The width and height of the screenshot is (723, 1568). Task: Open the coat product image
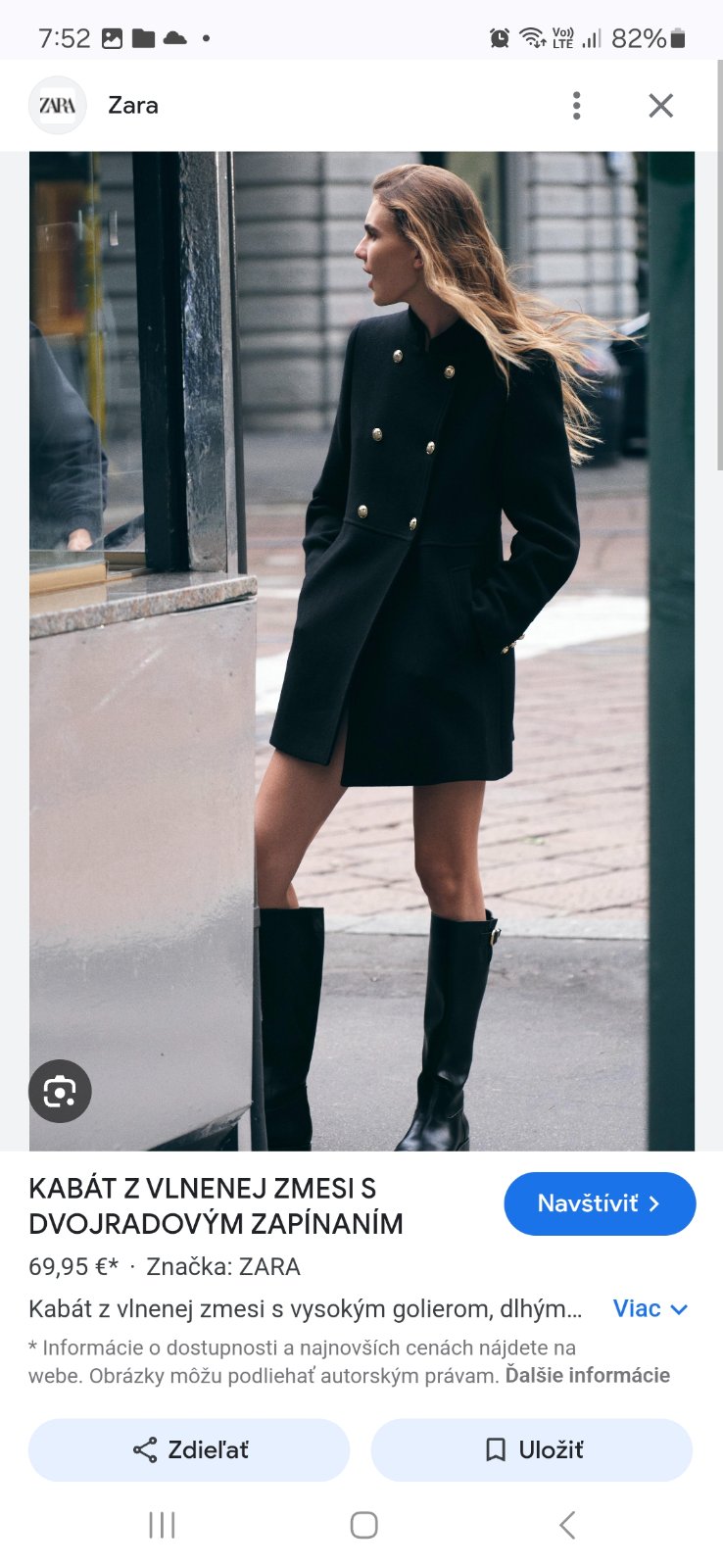(361, 651)
